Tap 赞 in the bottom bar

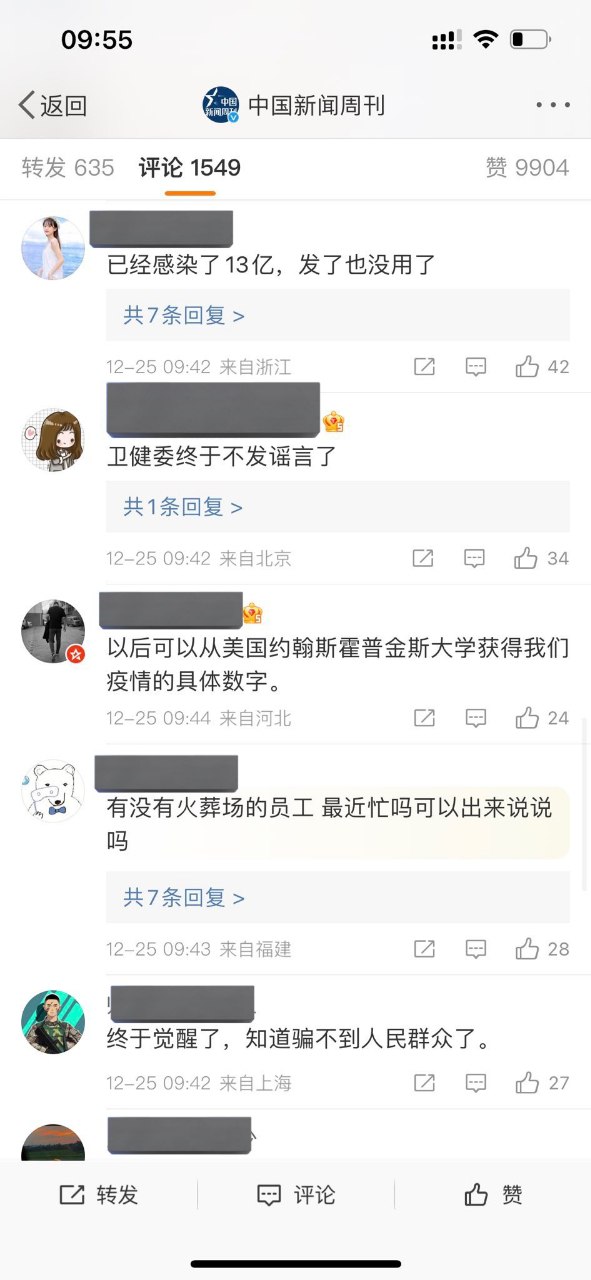click(x=493, y=1195)
